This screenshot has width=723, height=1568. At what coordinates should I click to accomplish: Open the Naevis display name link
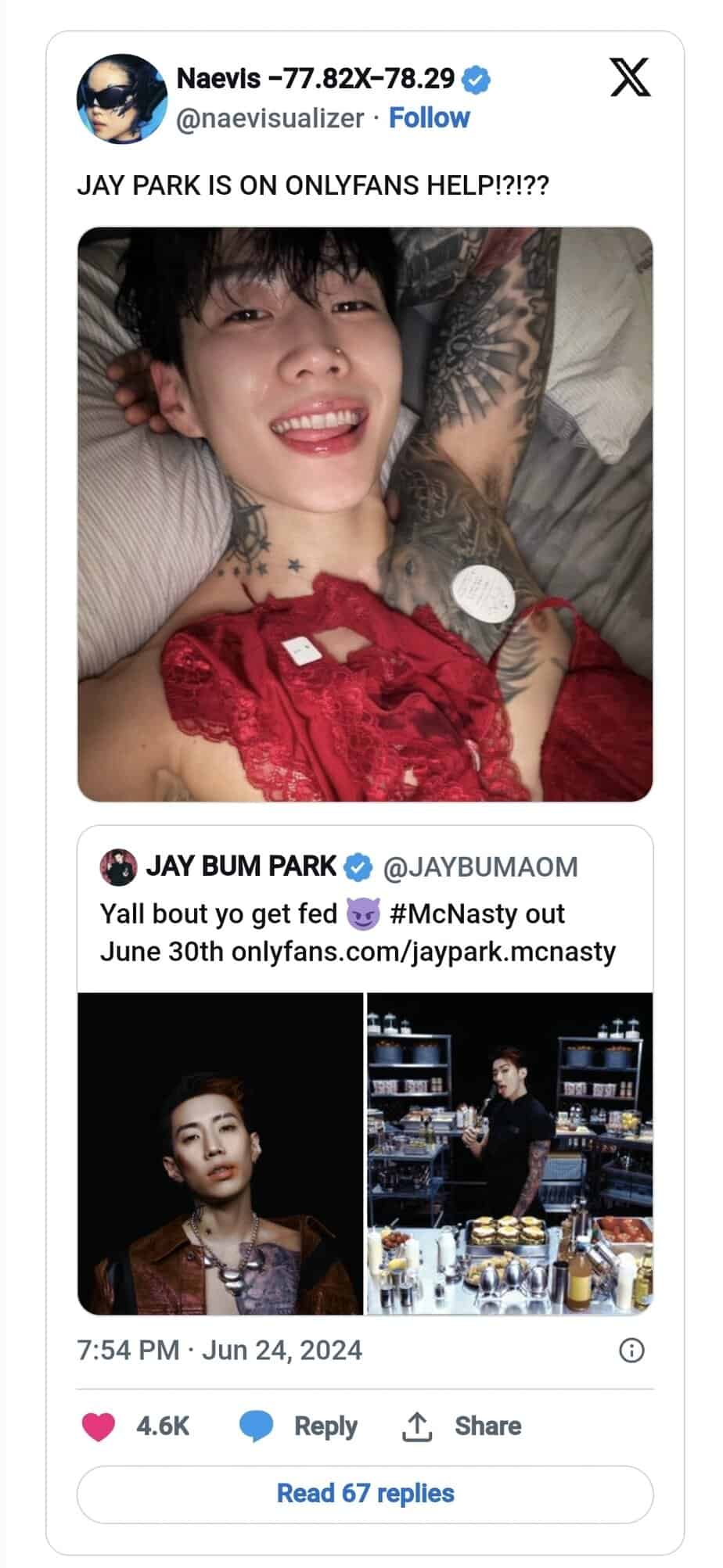(315, 78)
